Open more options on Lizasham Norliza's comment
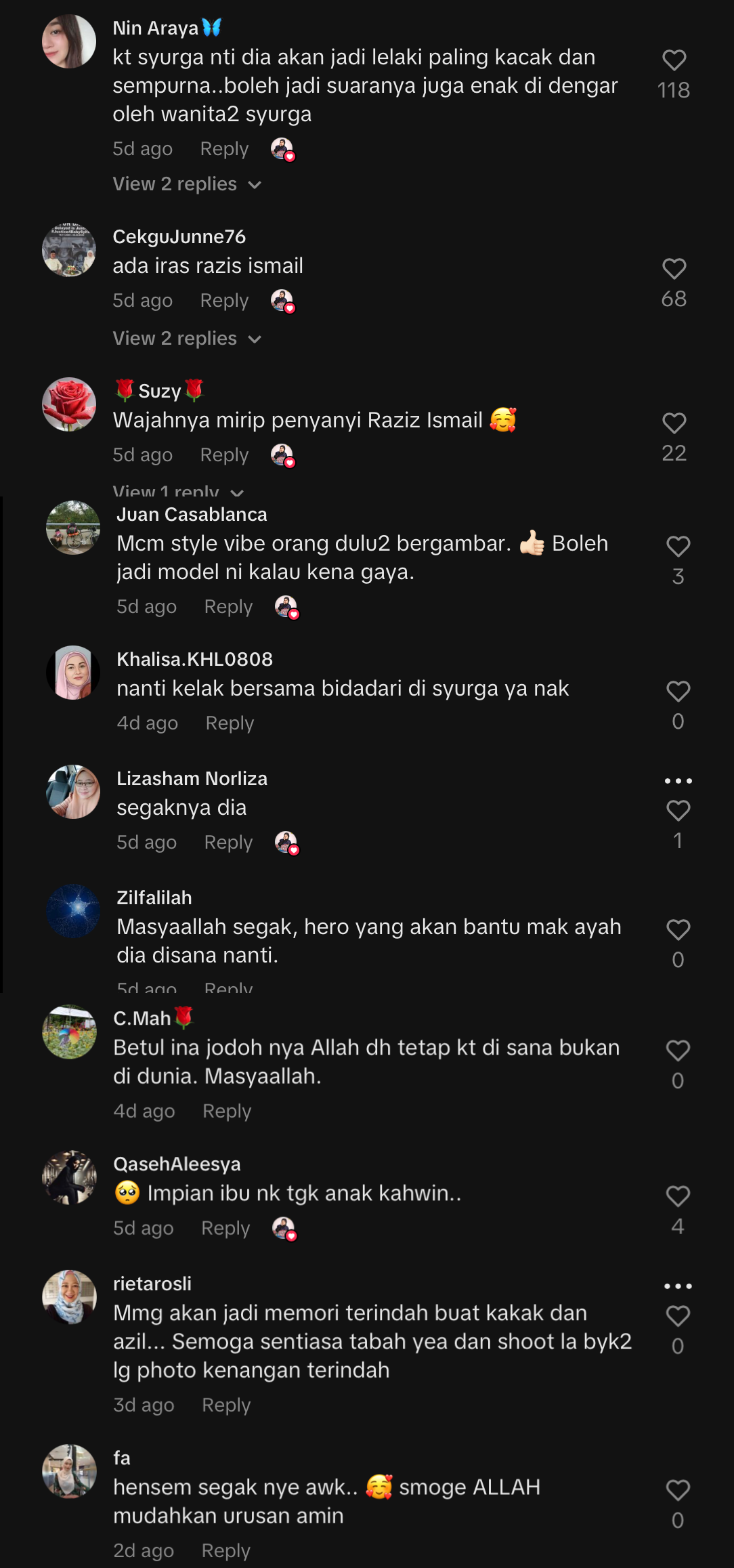Screen dimensions: 734x1568 pyautogui.click(x=678, y=781)
